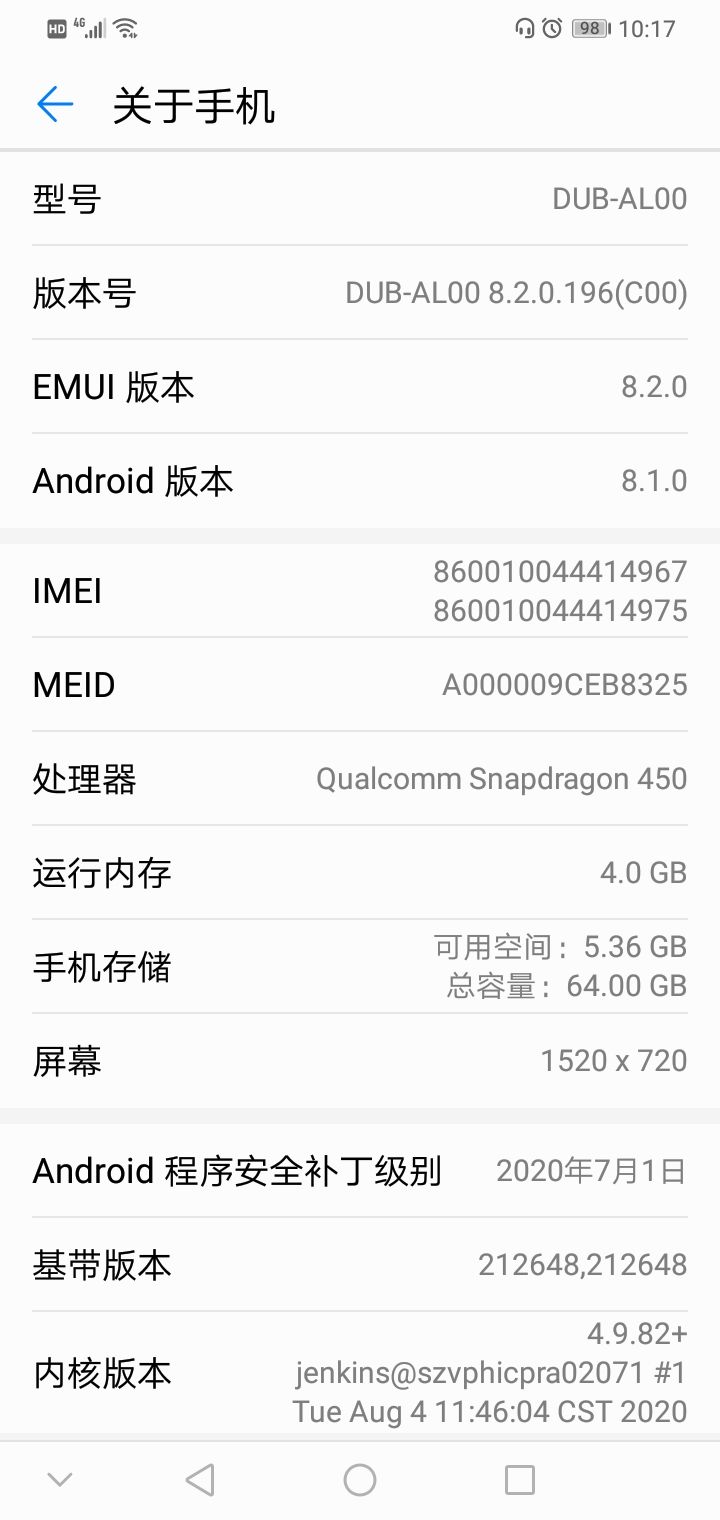This screenshot has height=1520, width=720.
Task: Go to home screen via circle button
Action: click(x=360, y=1480)
